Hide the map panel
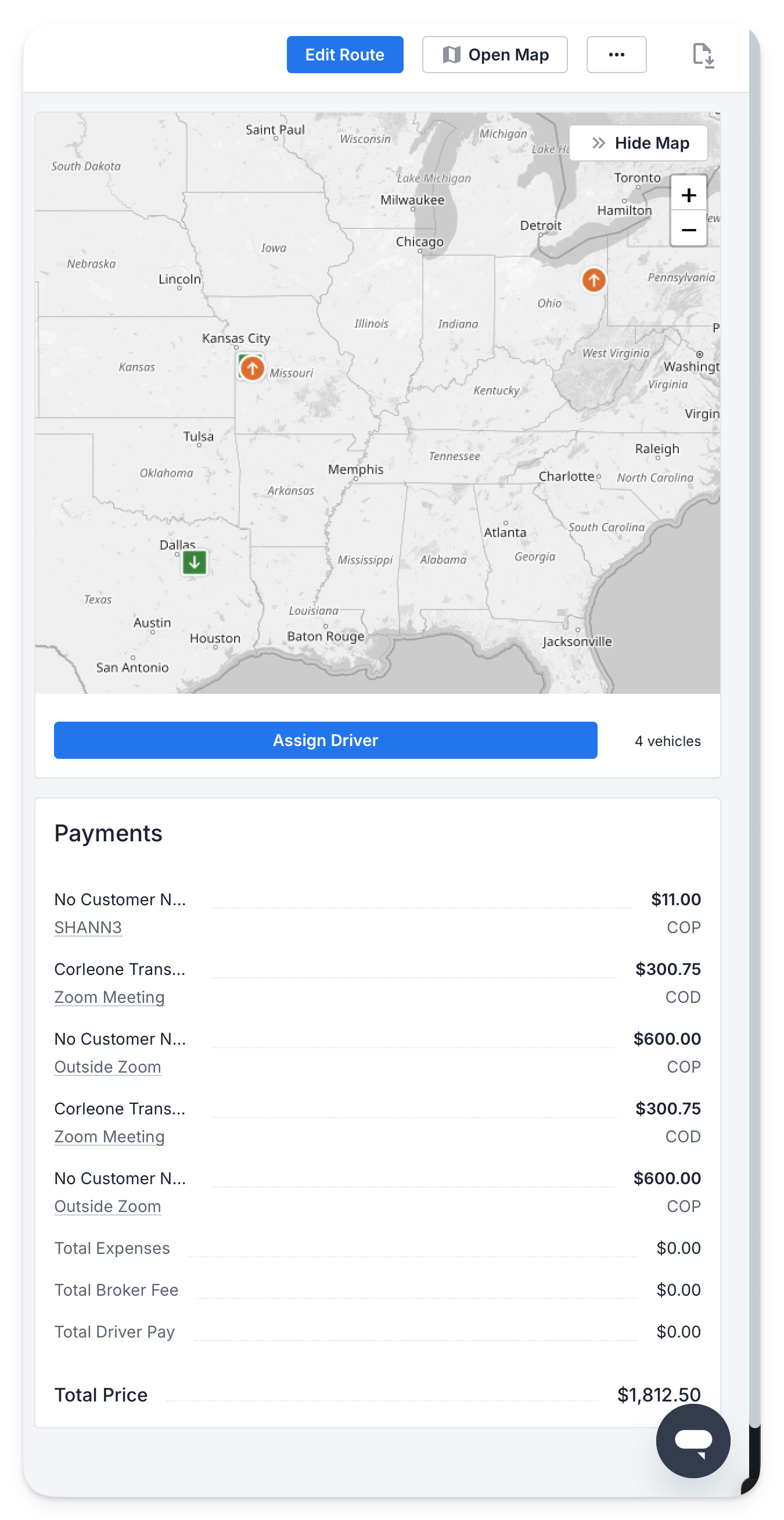This screenshot has width=784, height=1520. point(638,144)
